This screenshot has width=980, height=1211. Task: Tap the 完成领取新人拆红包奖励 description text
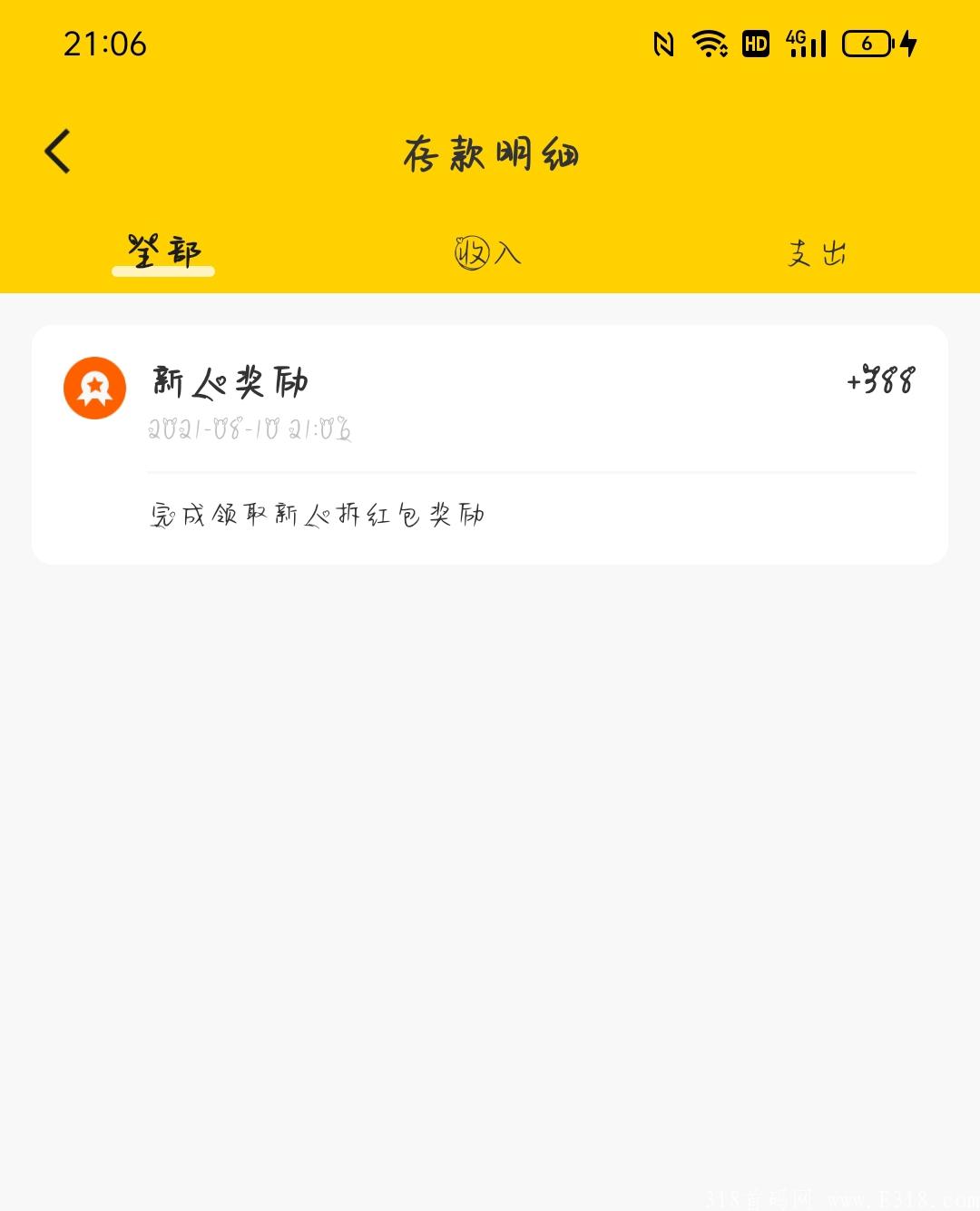tap(316, 513)
